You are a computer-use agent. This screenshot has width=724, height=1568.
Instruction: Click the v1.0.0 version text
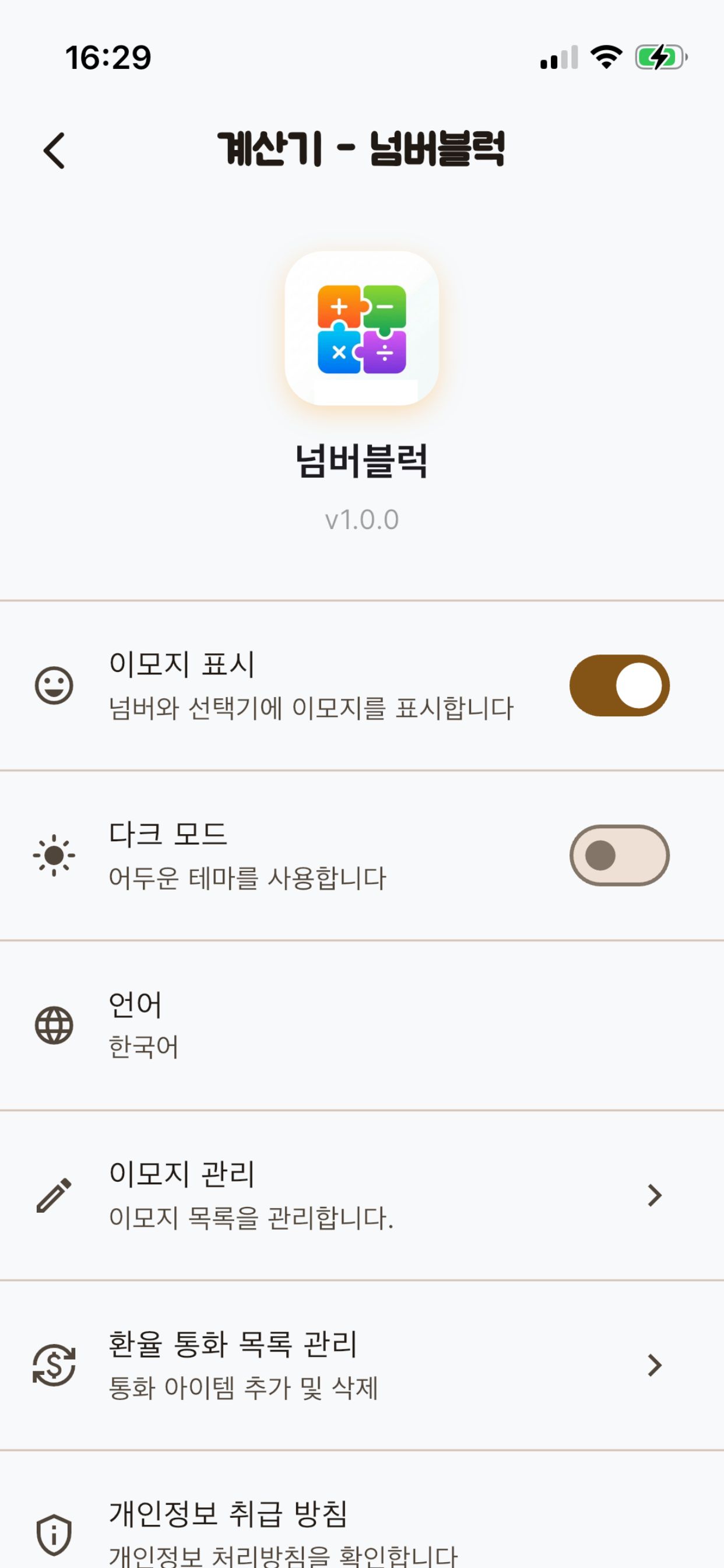pos(361,519)
